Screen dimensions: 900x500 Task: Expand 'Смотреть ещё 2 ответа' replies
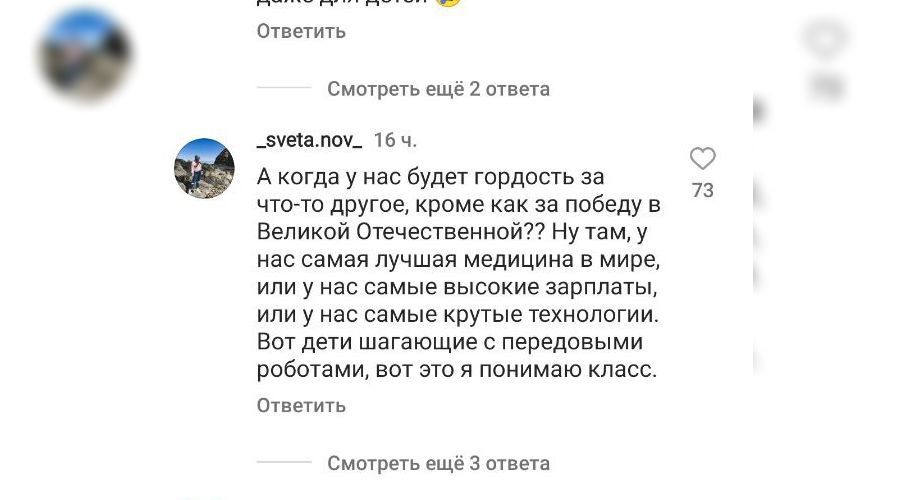click(438, 89)
